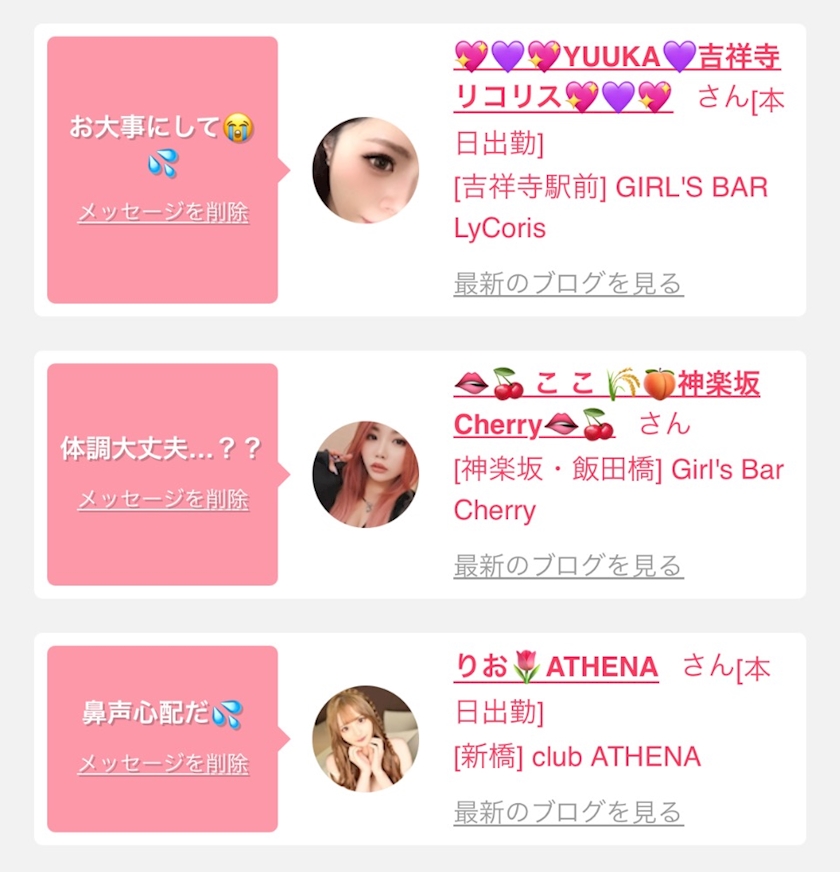The width and height of the screenshot is (840, 872).
Task: Delete the お大事にして message
Action: (163, 213)
